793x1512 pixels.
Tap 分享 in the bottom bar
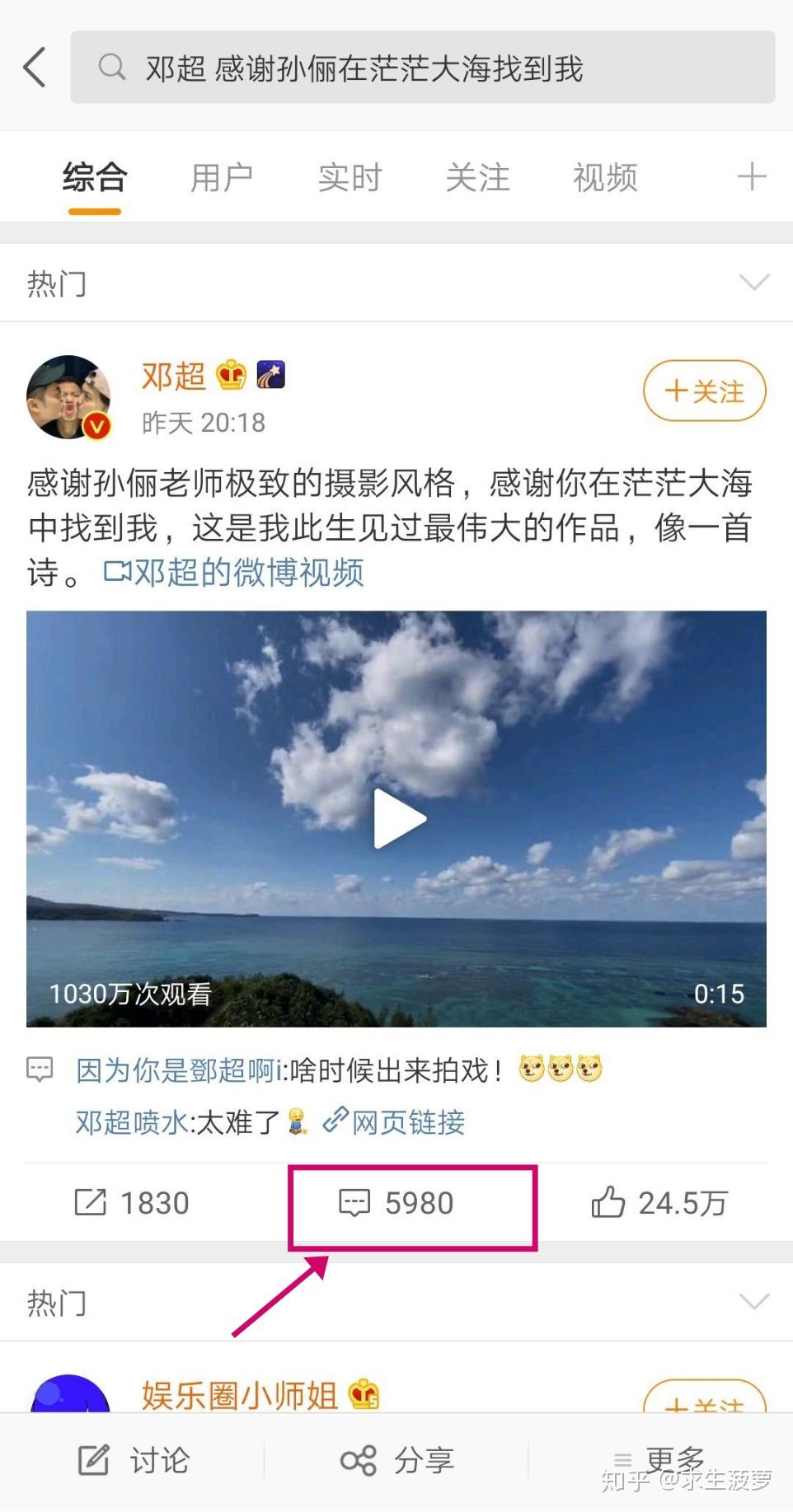click(x=397, y=1460)
